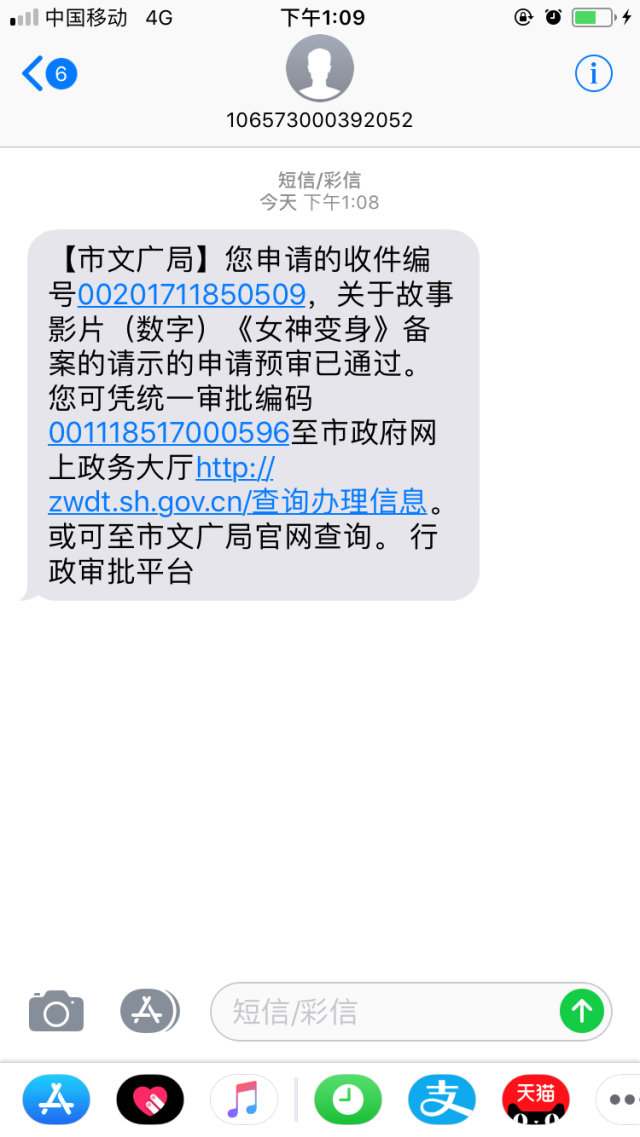Open contact details info icon

(594, 73)
